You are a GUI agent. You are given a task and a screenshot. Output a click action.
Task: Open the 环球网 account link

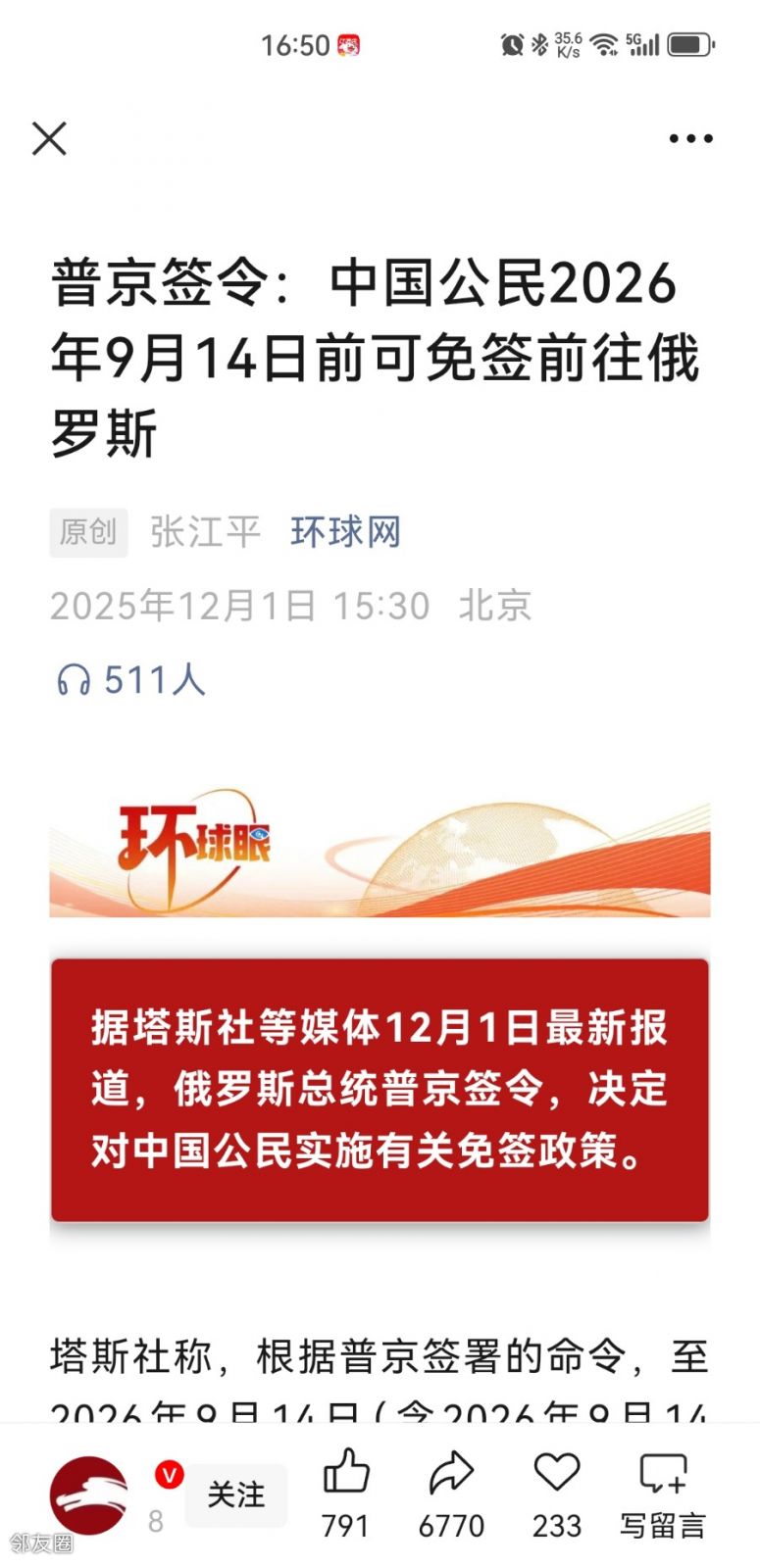(x=345, y=532)
